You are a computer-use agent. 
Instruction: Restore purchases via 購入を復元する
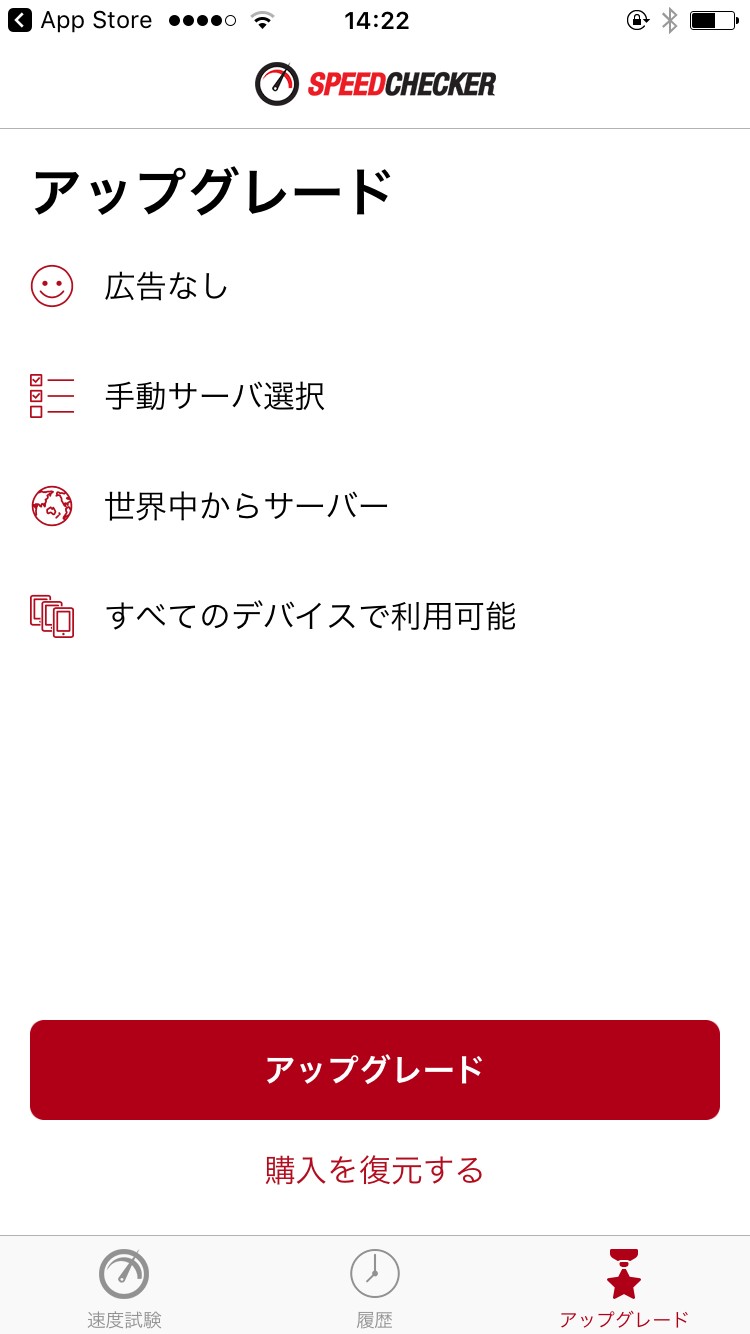tap(375, 1170)
